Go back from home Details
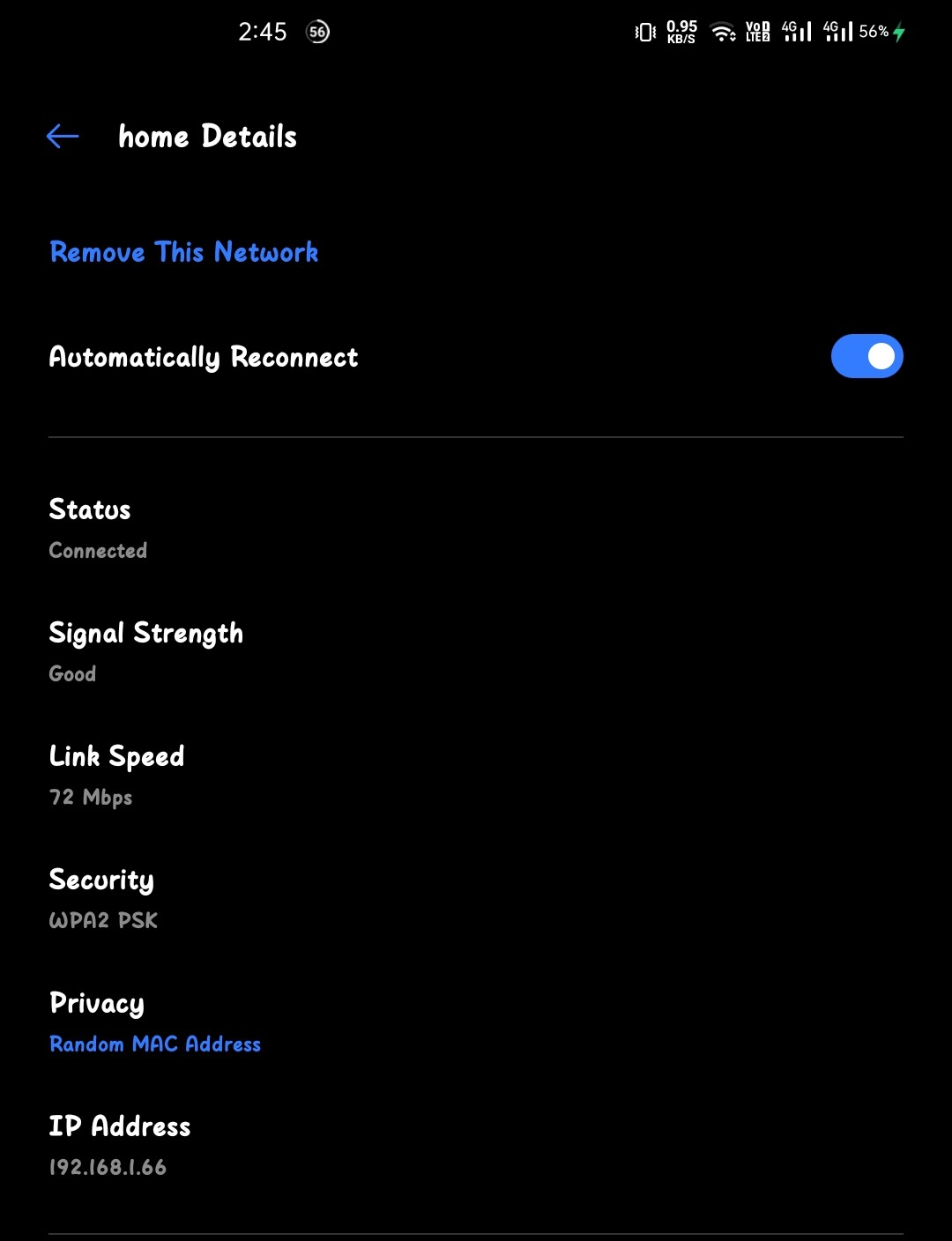This screenshot has width=952, height=1241. tap(63, 137)
